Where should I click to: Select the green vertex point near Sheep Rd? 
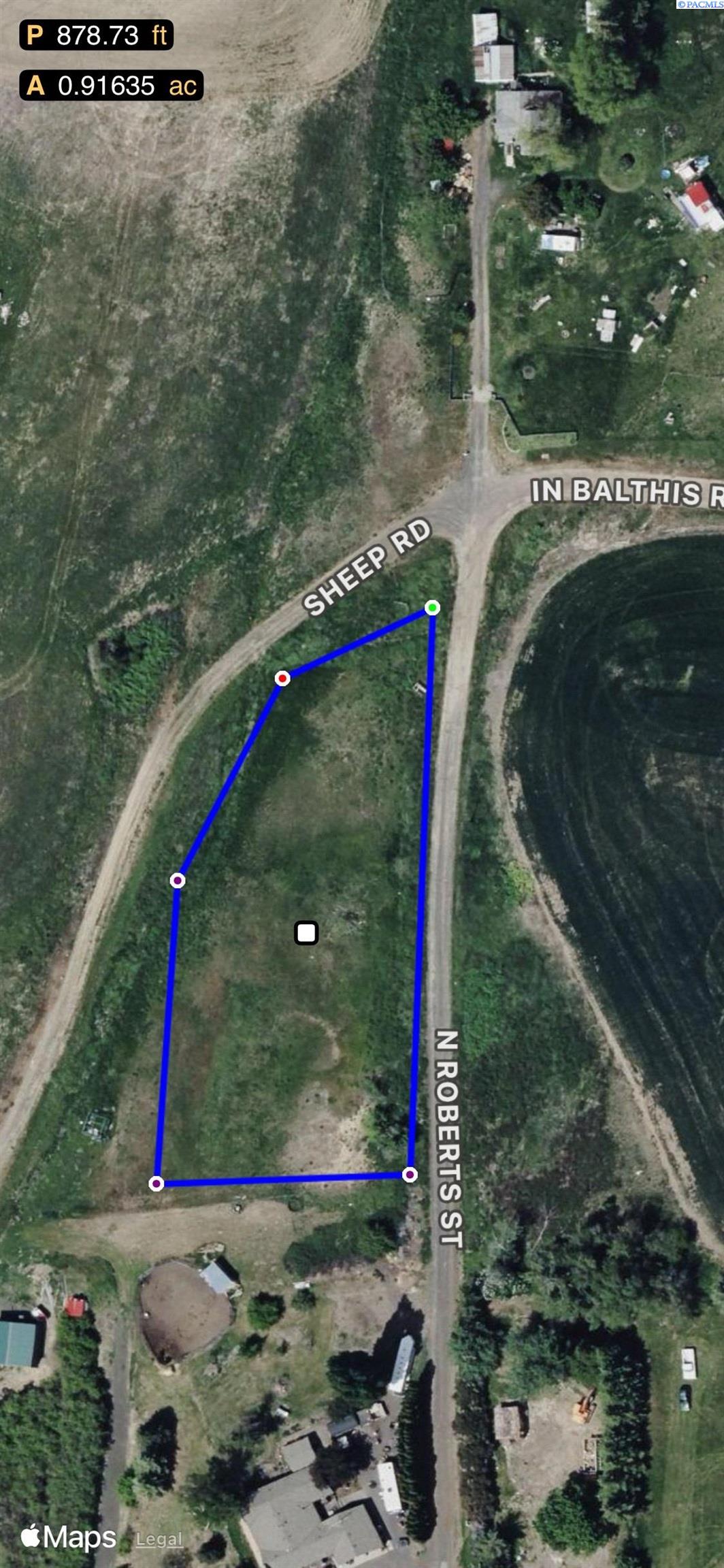pyautogui.click(x=432, y=607)
